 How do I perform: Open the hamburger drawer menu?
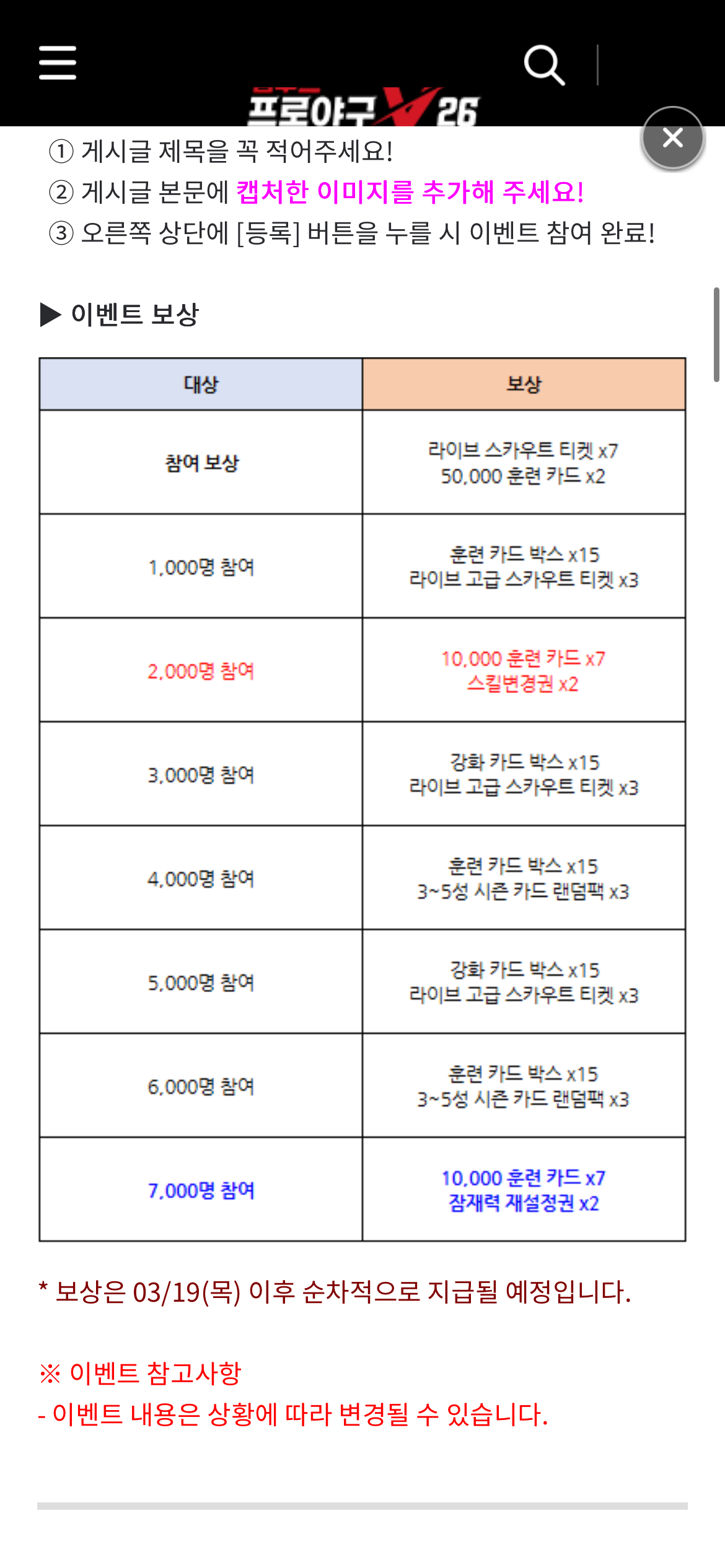(58, 63)
